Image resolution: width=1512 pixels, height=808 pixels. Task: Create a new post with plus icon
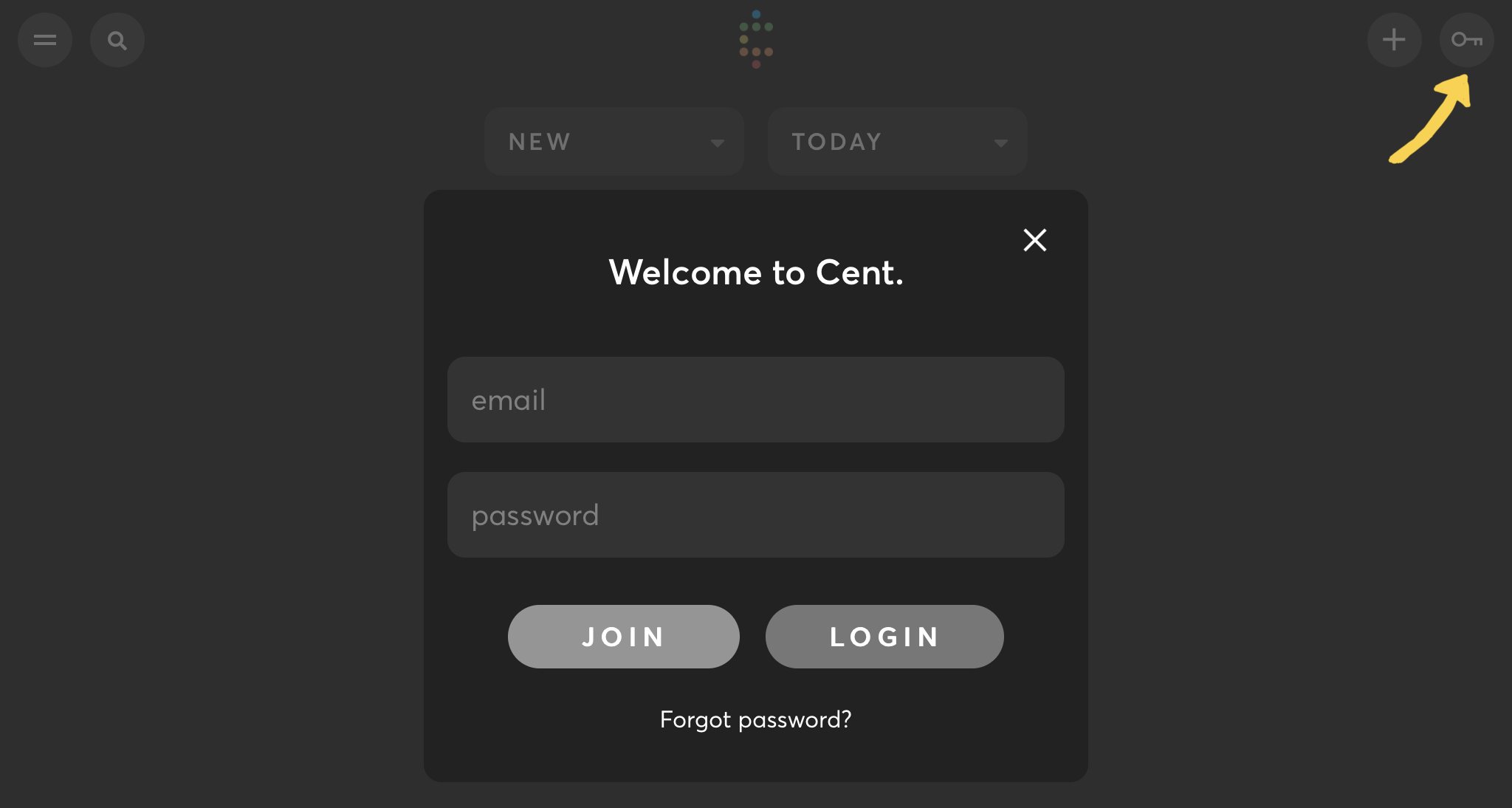pyautogui.click(x=1394, y=40)
